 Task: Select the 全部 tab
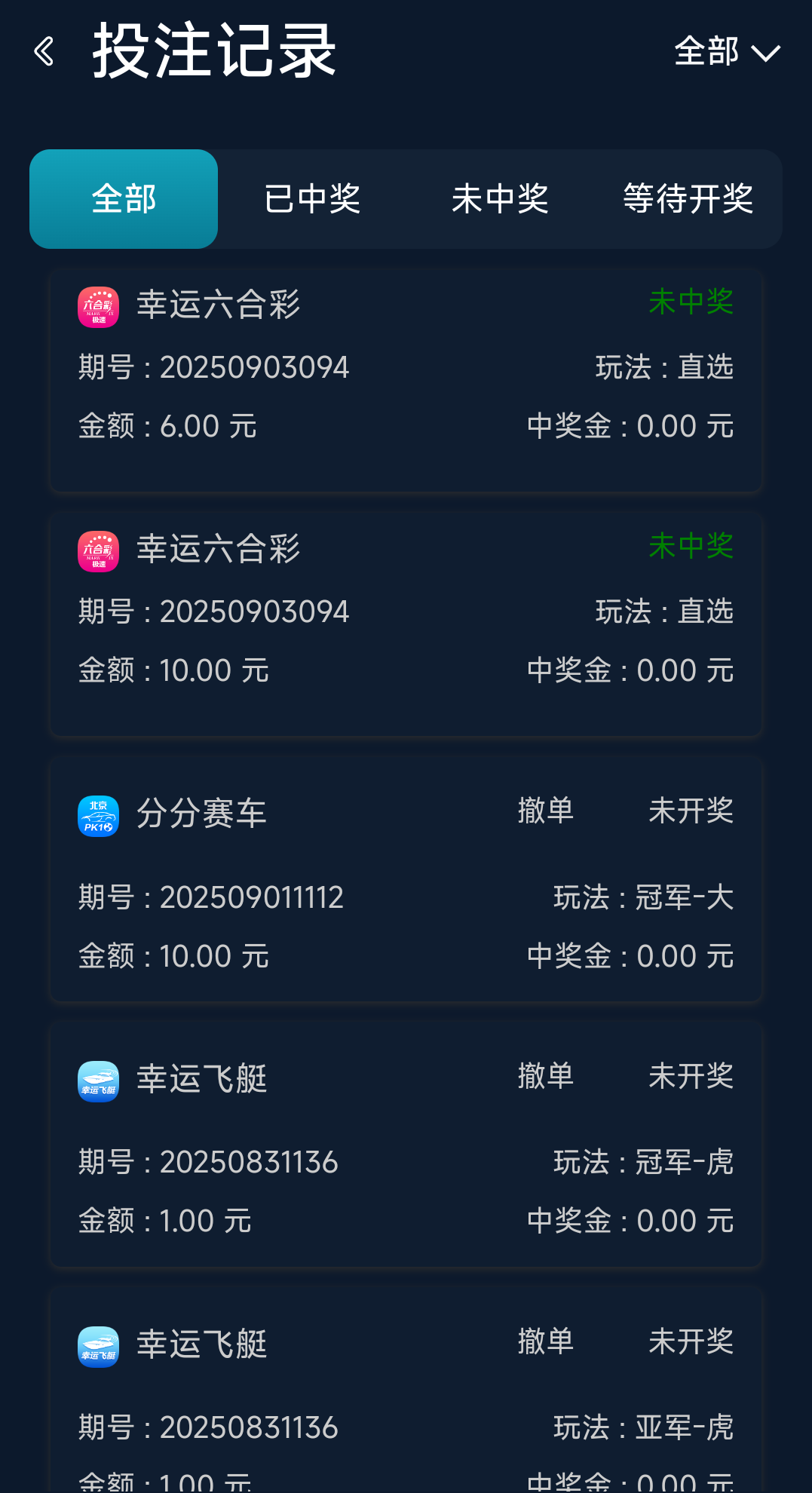124,199
